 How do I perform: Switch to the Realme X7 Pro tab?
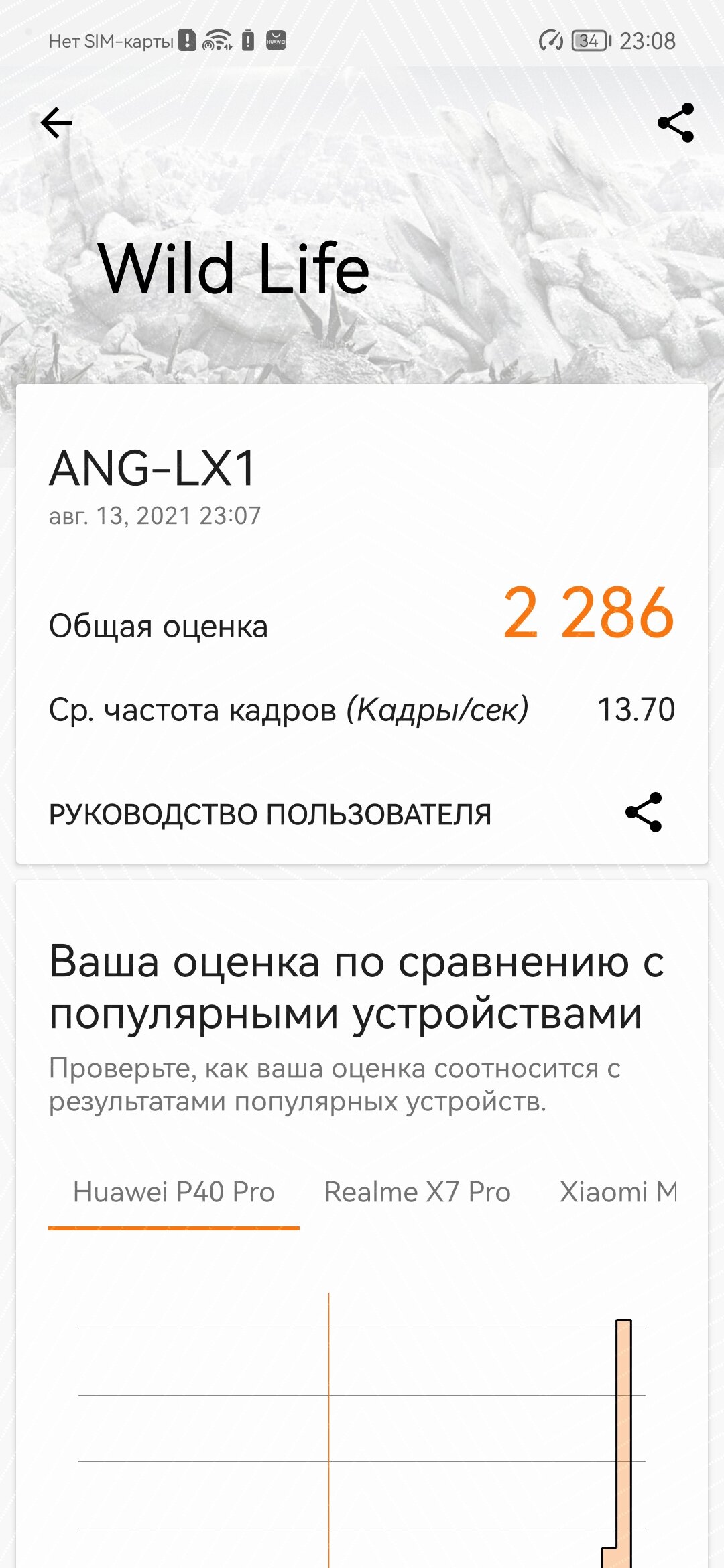(418, 1193)
